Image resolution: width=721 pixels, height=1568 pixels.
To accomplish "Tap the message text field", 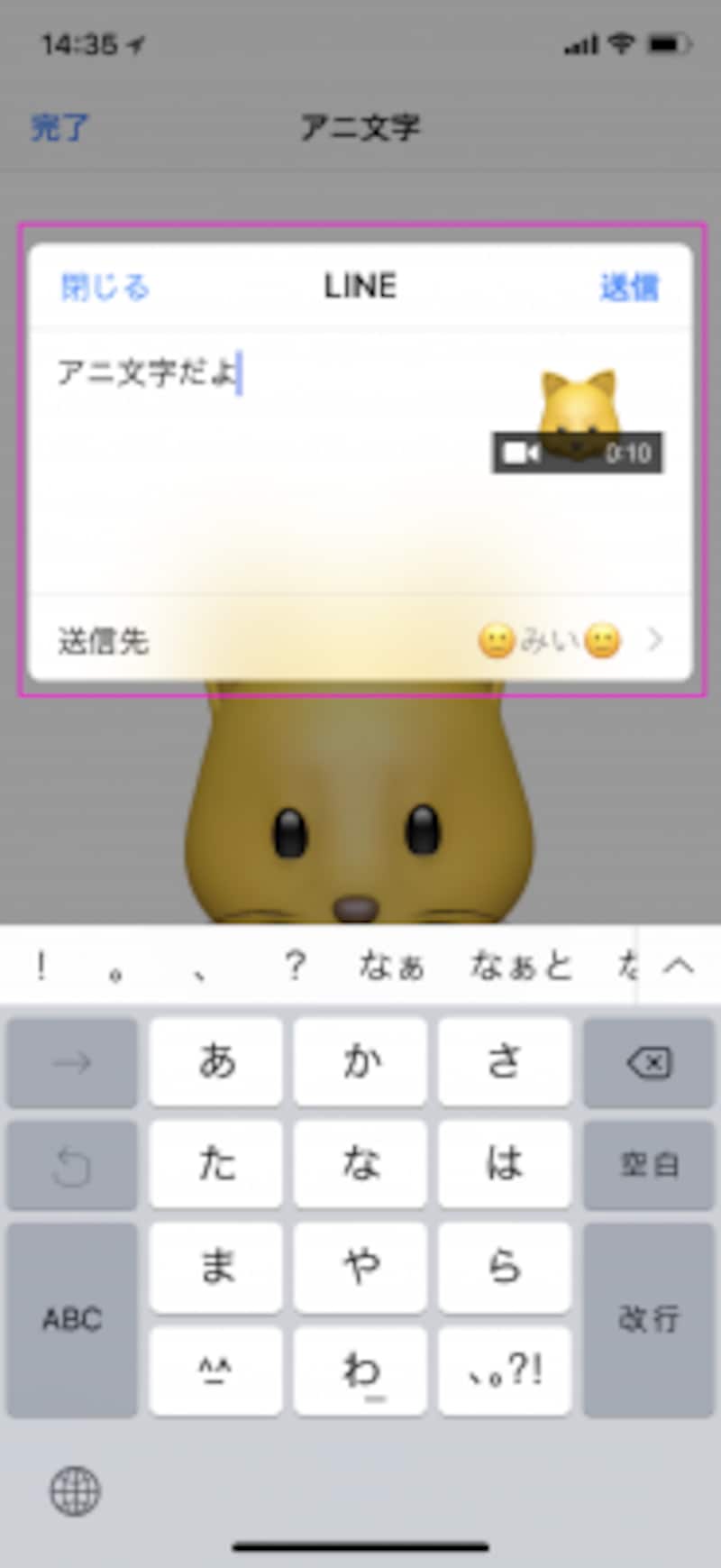I will (x=270, y=433).
